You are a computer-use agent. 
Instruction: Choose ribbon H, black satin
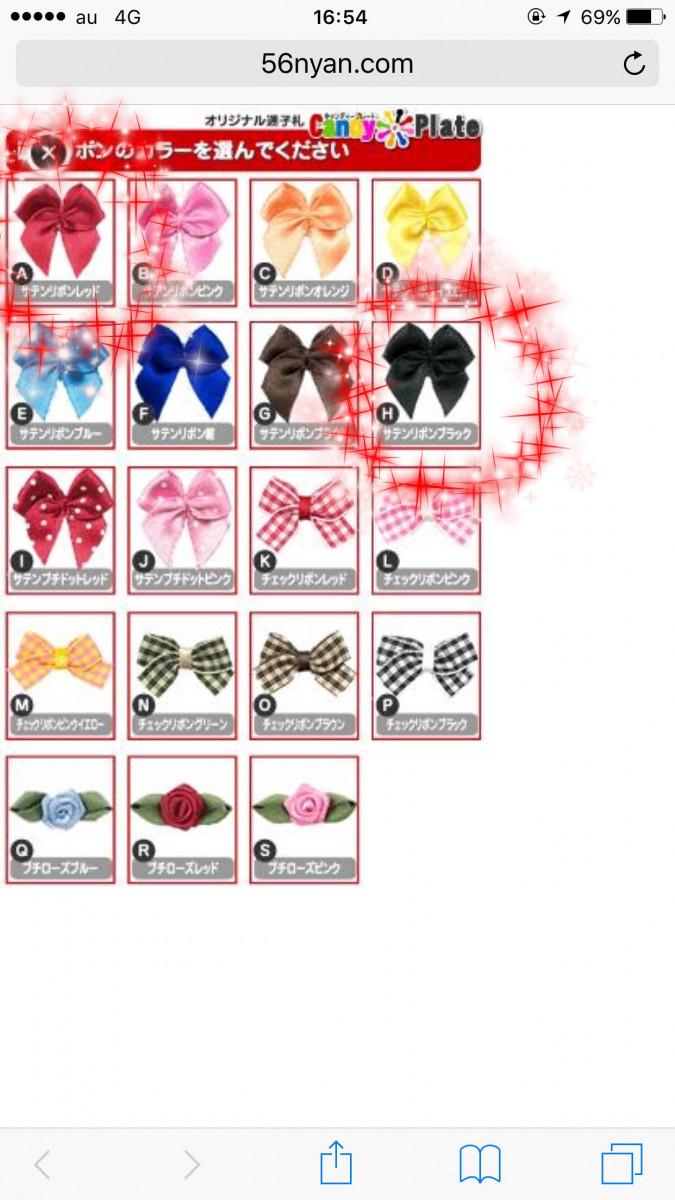(x=426, y=385)
